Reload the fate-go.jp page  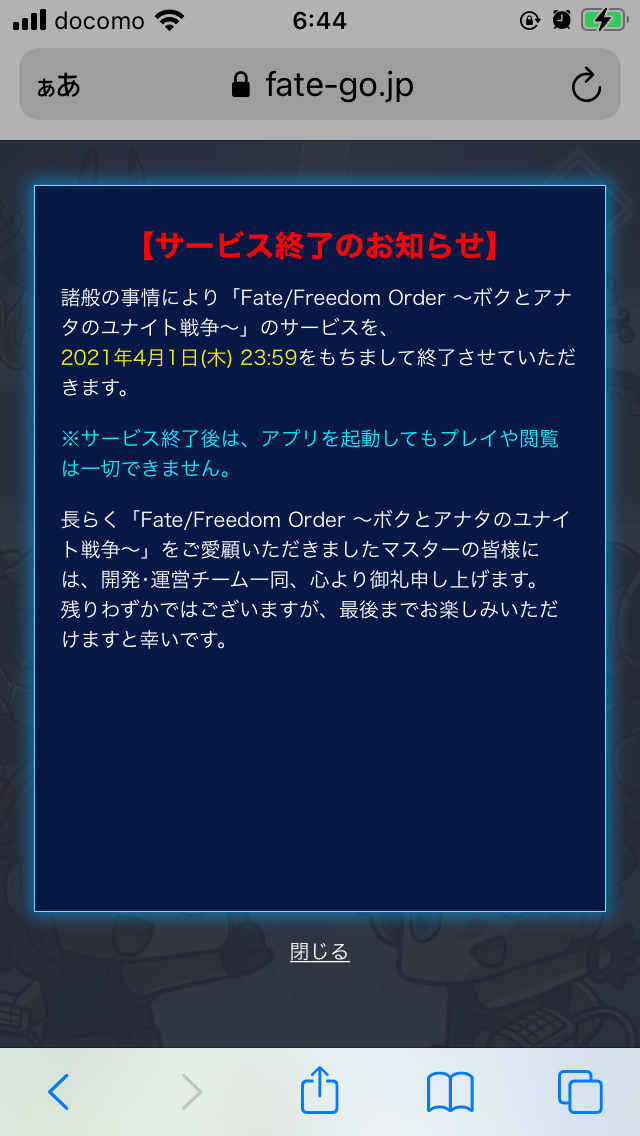point(586,85)
